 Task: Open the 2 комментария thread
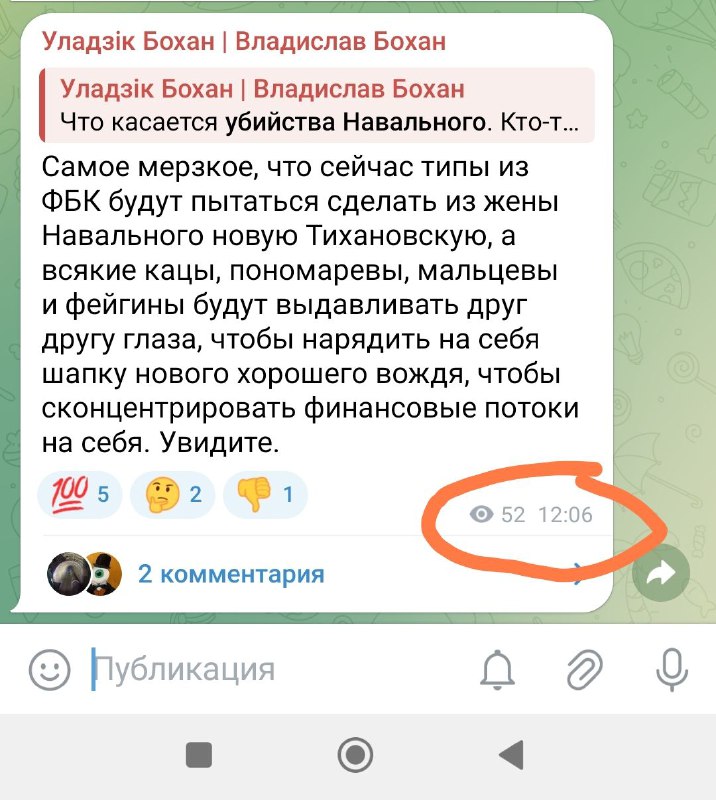click(230, 574)
